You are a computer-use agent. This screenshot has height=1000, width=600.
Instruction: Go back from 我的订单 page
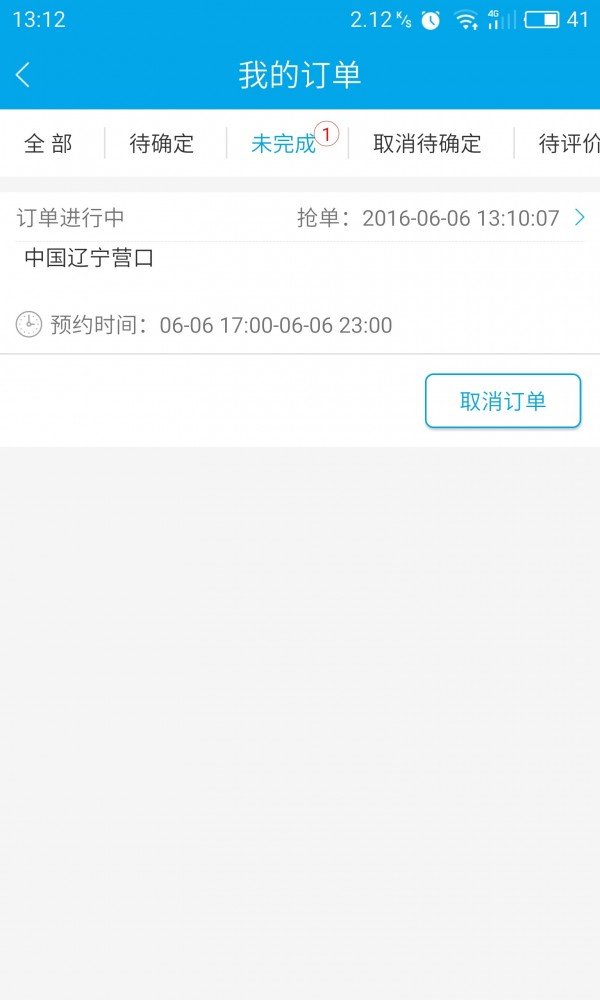24,75
